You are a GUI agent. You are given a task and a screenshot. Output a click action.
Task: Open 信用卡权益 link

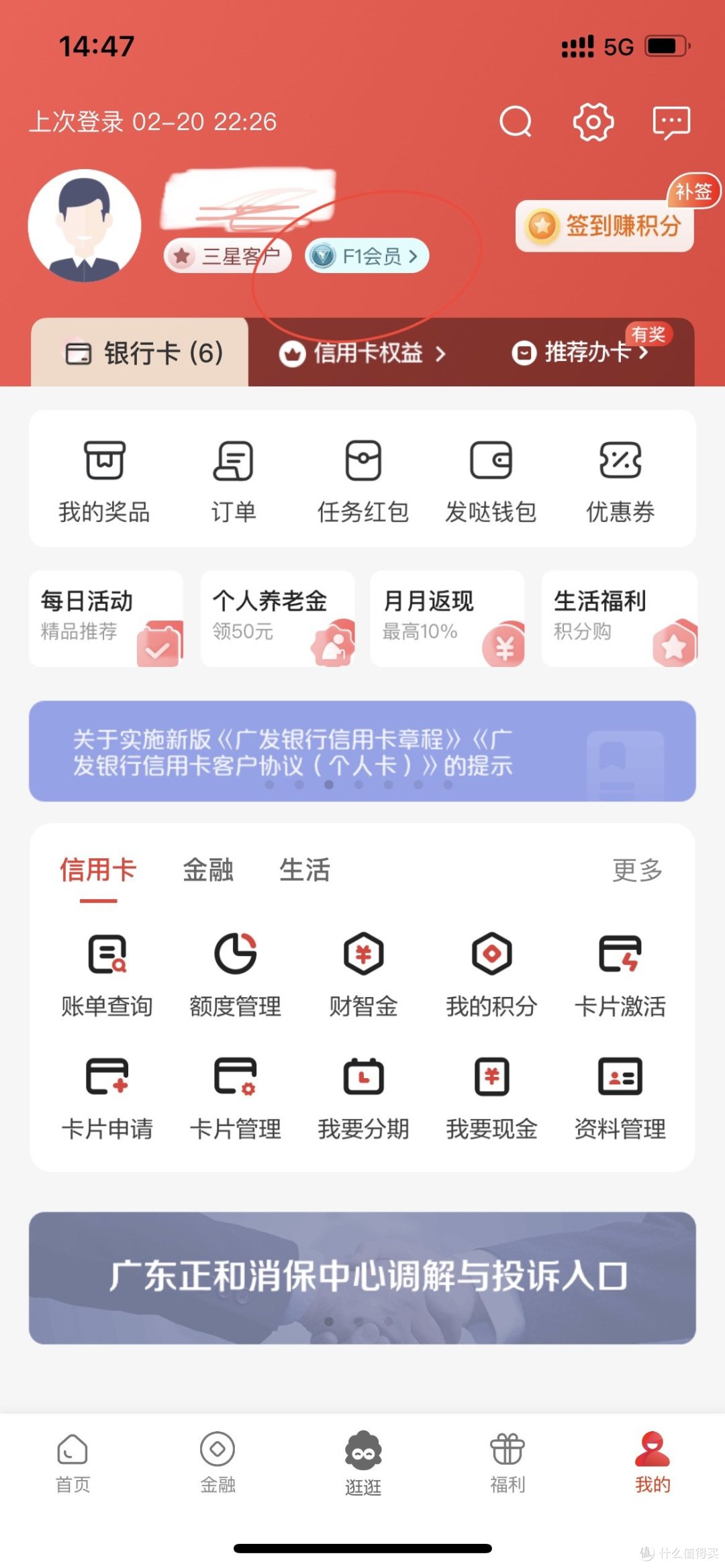pos(363,353)
